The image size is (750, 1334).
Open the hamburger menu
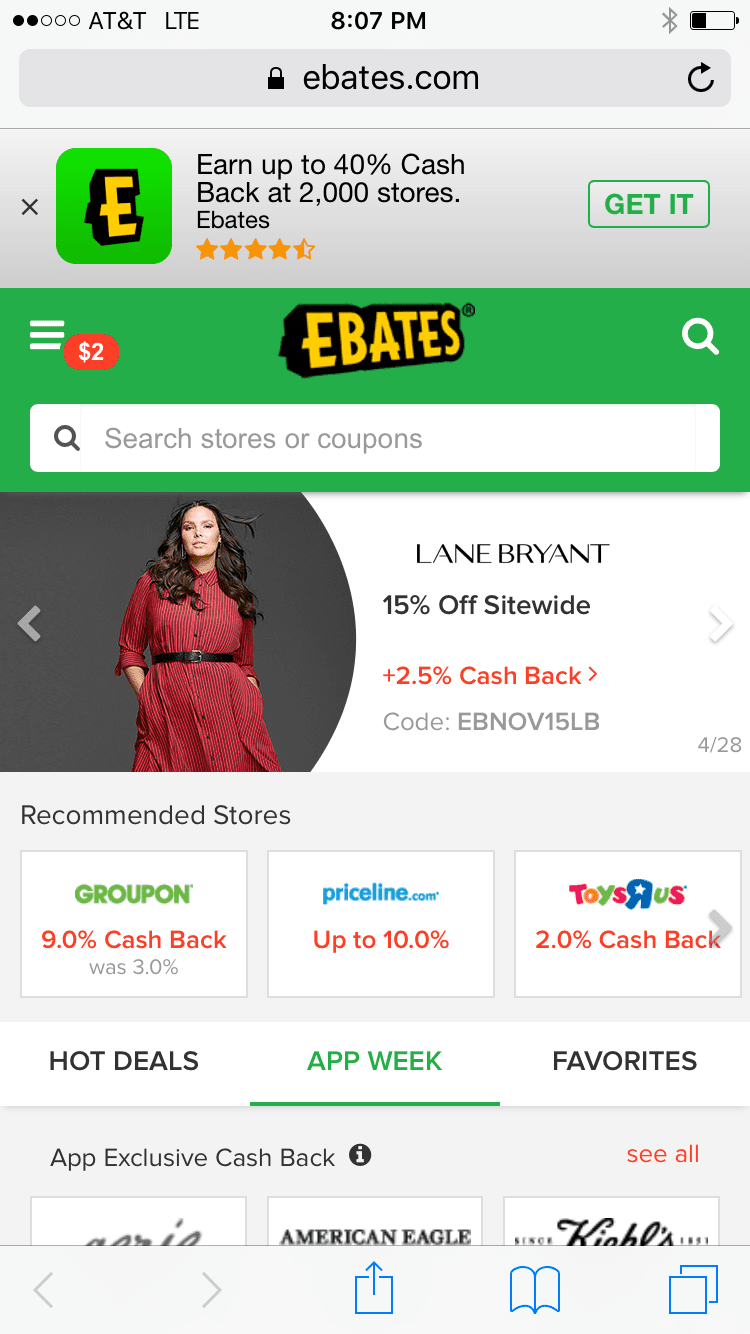click(x=47, y=335)
